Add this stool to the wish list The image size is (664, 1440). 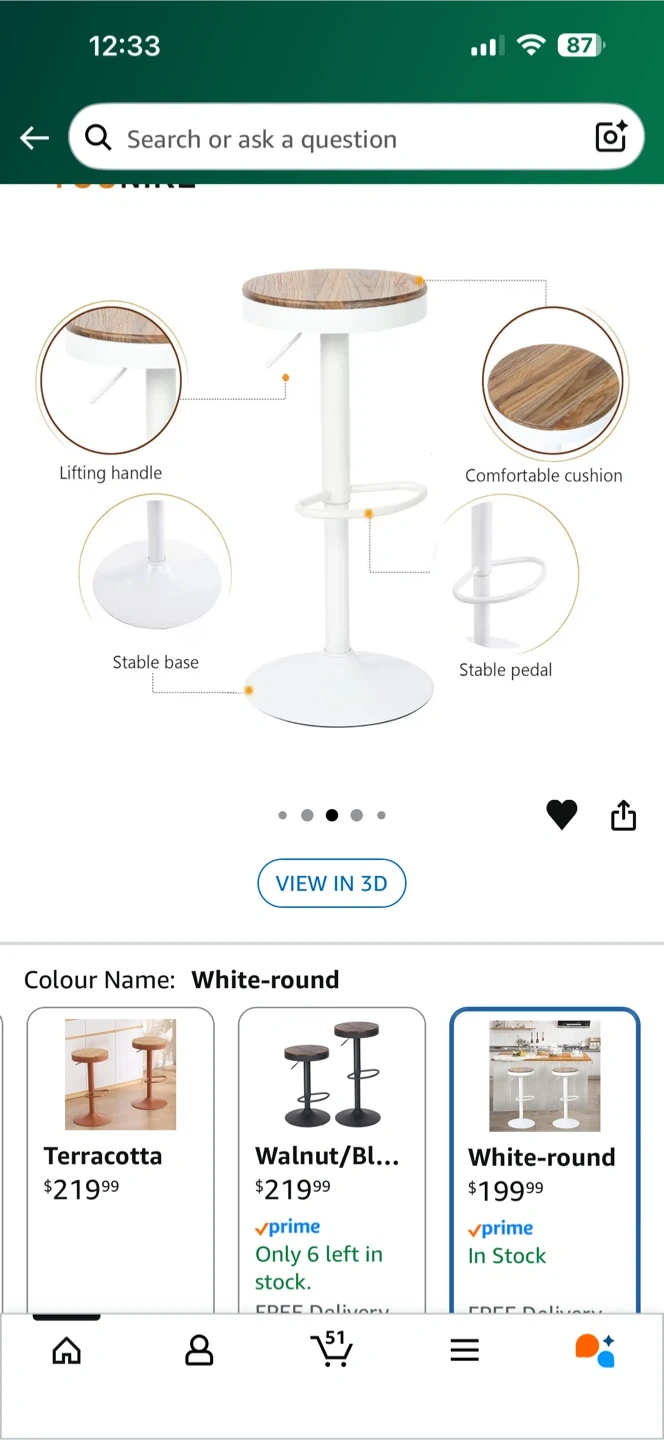pyautogui.click(x=562, y=815)
